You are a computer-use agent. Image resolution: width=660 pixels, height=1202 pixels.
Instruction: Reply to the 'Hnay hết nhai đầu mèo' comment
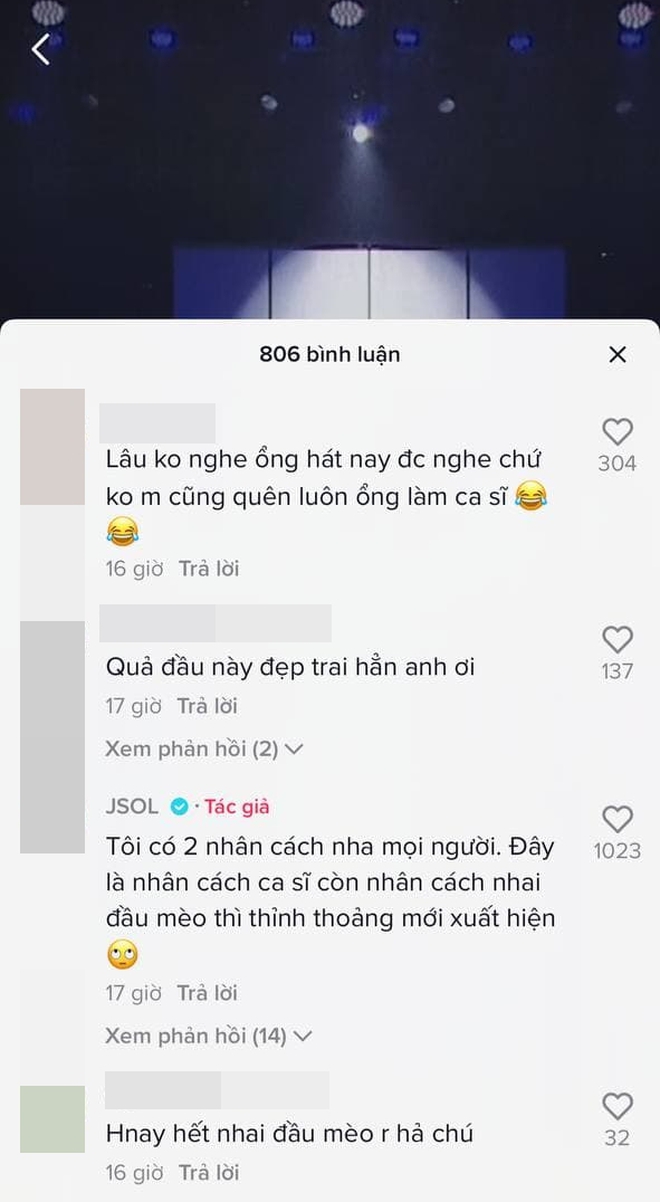[x=209, y=1172]
